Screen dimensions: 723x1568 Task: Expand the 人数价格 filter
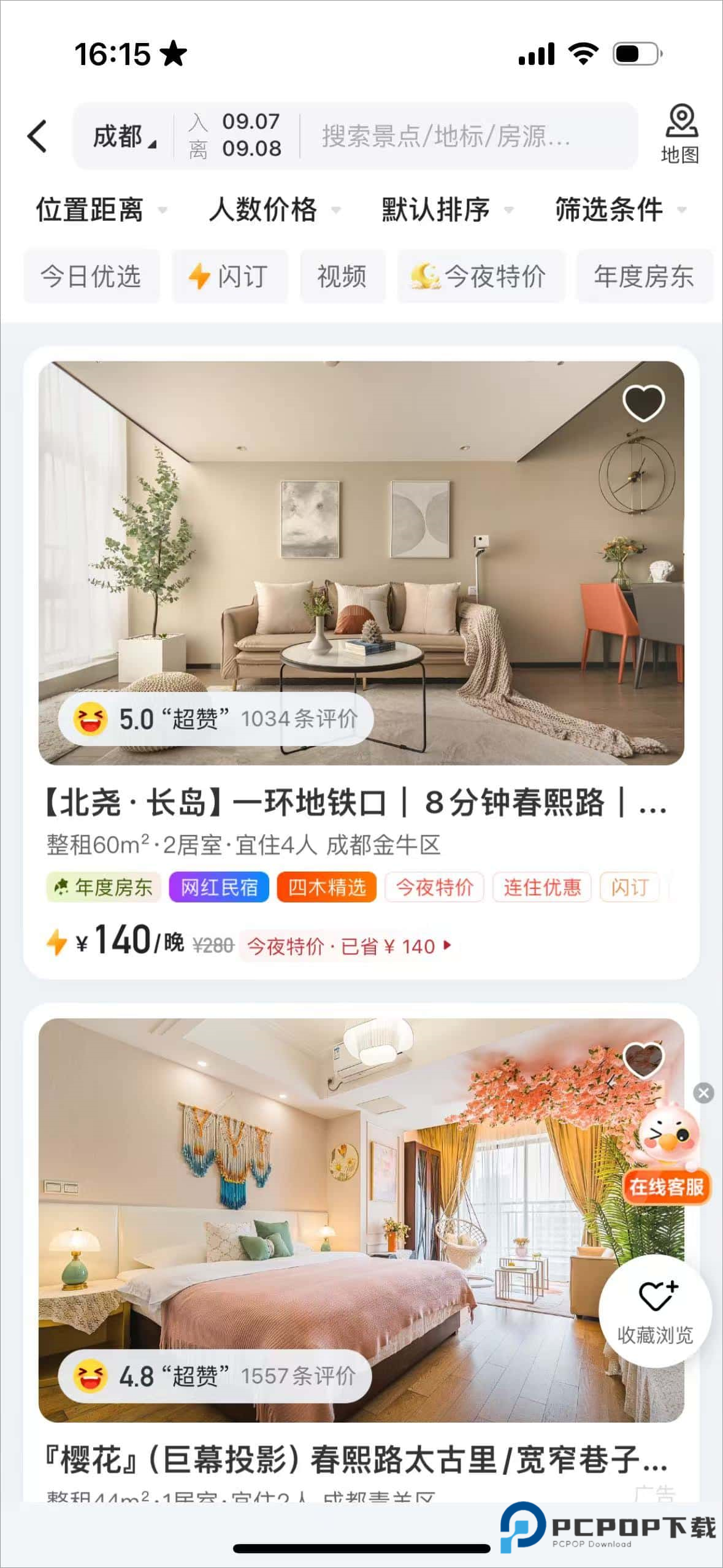click(x=274, y=210)
